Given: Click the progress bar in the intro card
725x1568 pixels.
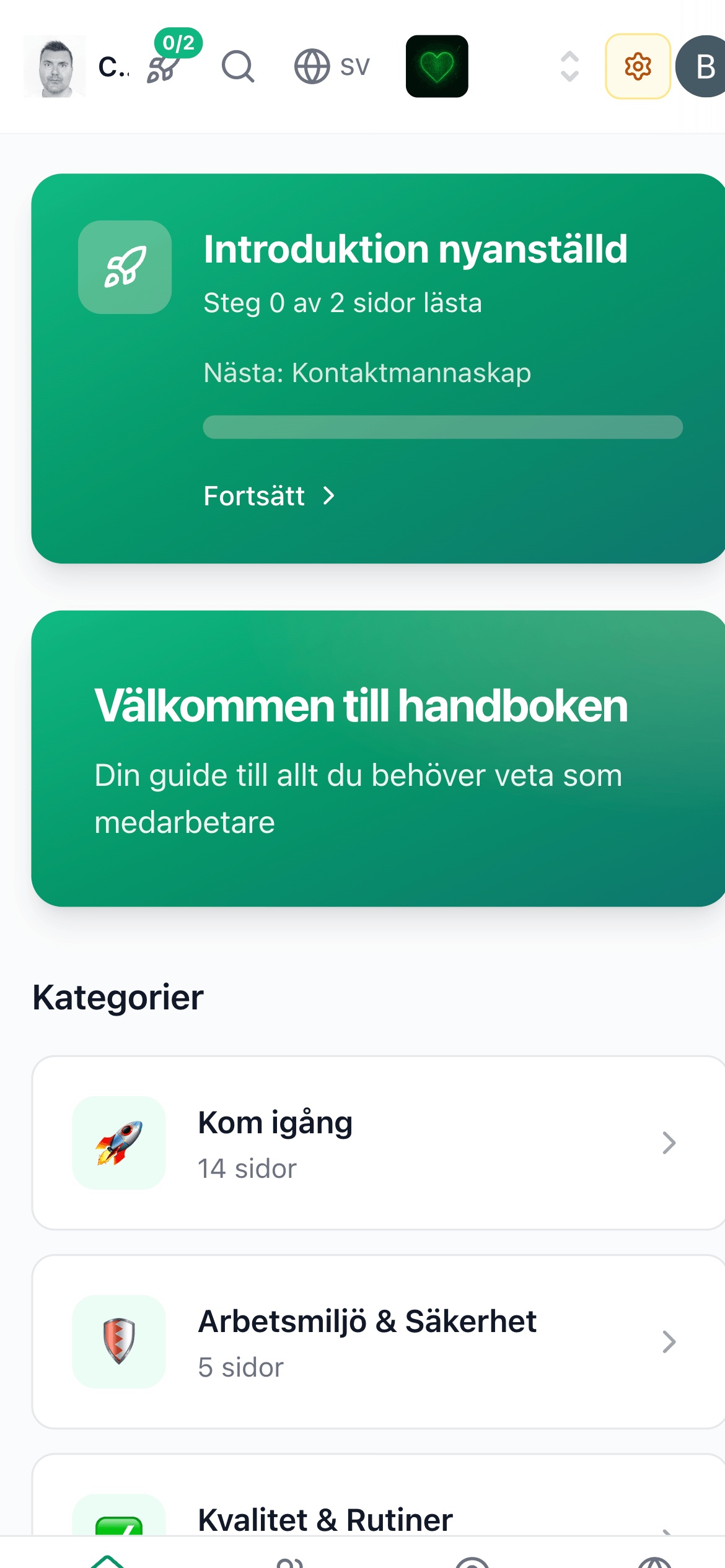Looking at the screenshot, I should coord(442,426).
